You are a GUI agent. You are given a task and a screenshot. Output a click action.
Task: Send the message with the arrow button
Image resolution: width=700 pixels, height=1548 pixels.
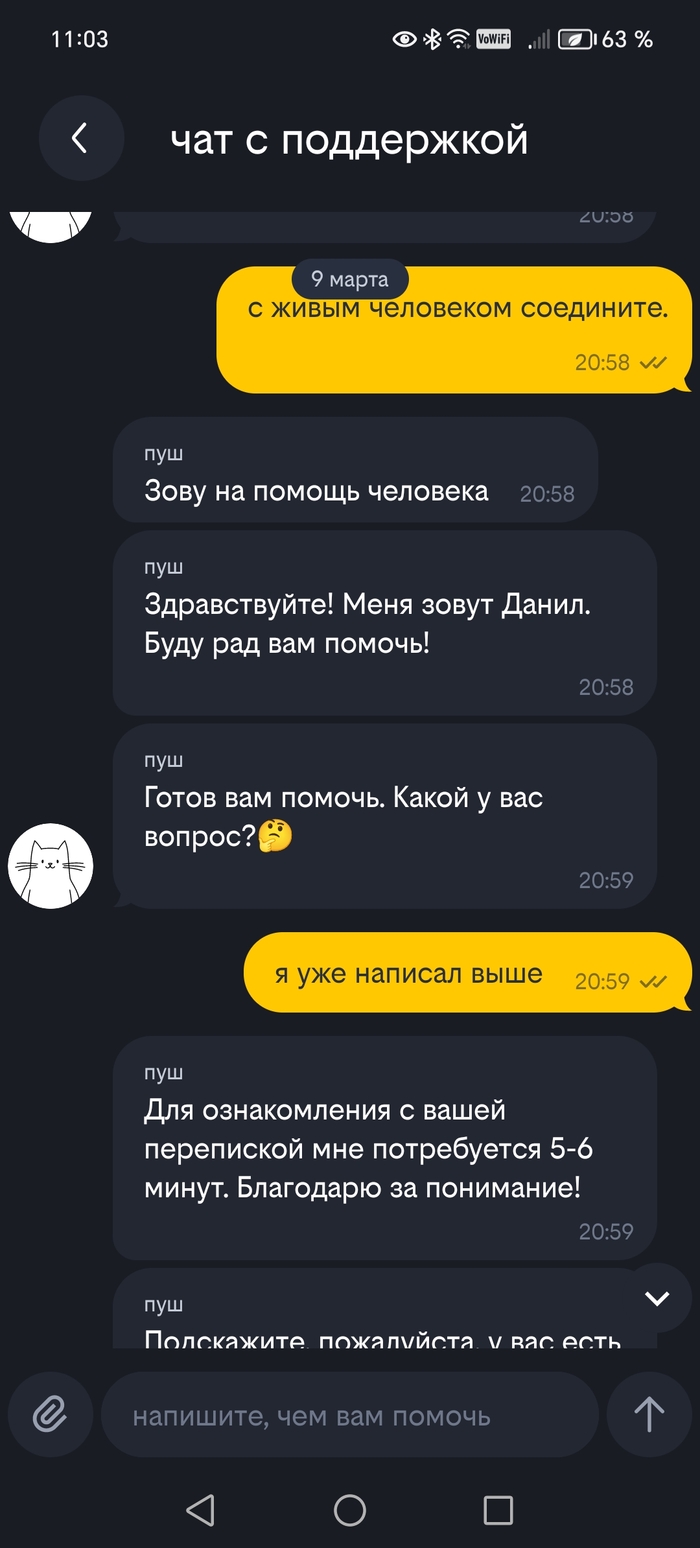pos(649,1414)
